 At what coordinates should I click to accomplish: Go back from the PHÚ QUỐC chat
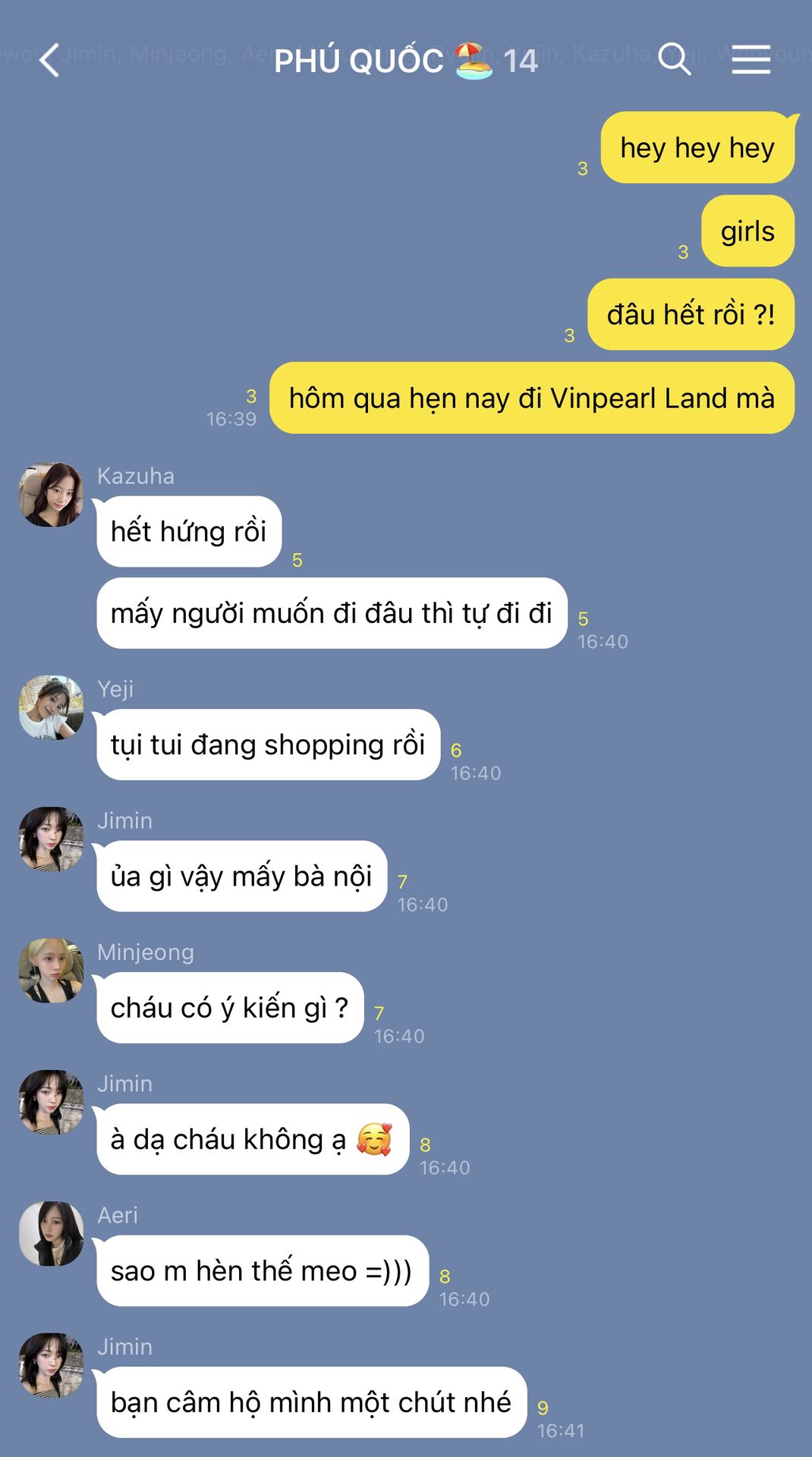click(50, 60)
